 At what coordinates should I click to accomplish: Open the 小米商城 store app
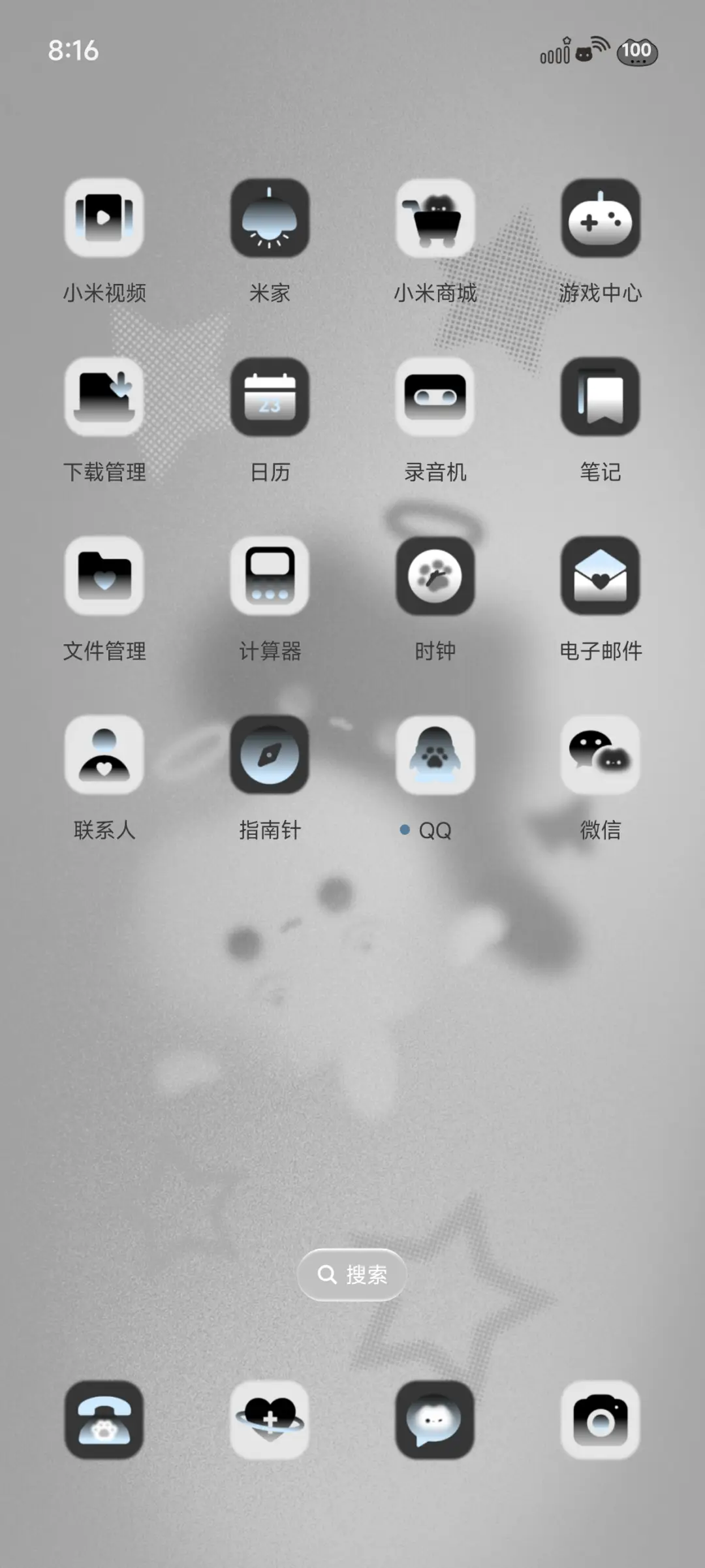[x=435, y=219]
